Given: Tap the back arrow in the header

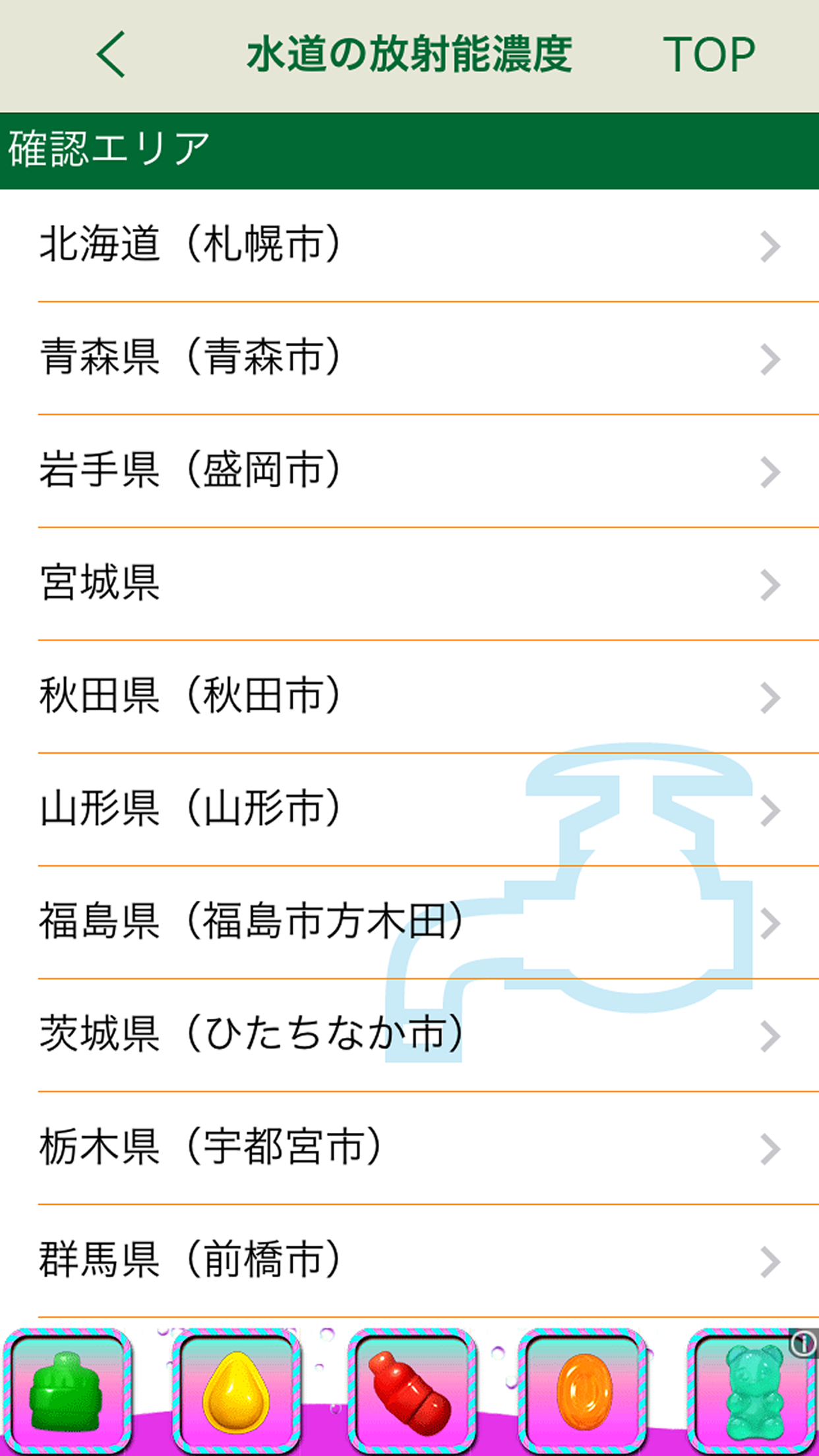Looking at the screenshot, I should click(111, 53).
